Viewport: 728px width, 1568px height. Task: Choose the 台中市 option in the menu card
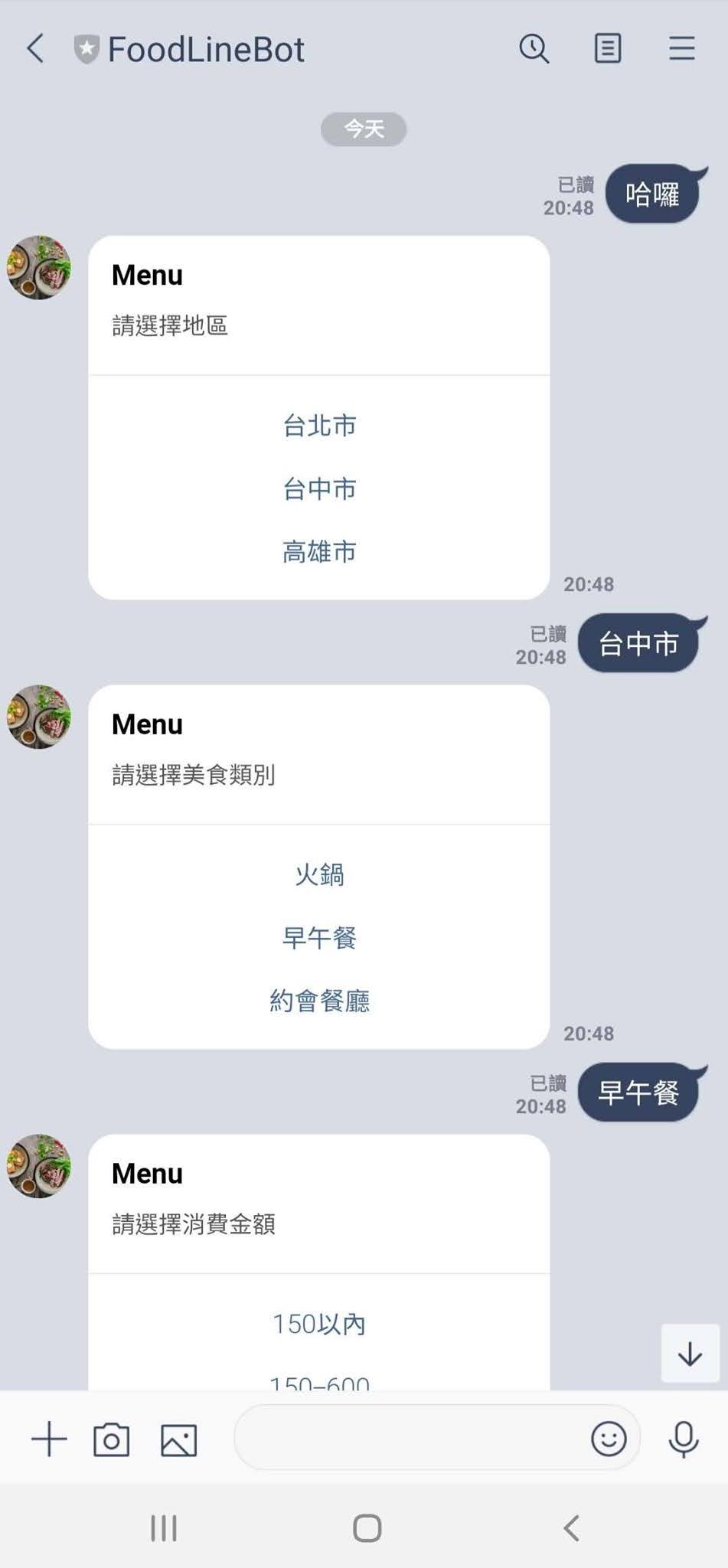(x=319, y=488)
